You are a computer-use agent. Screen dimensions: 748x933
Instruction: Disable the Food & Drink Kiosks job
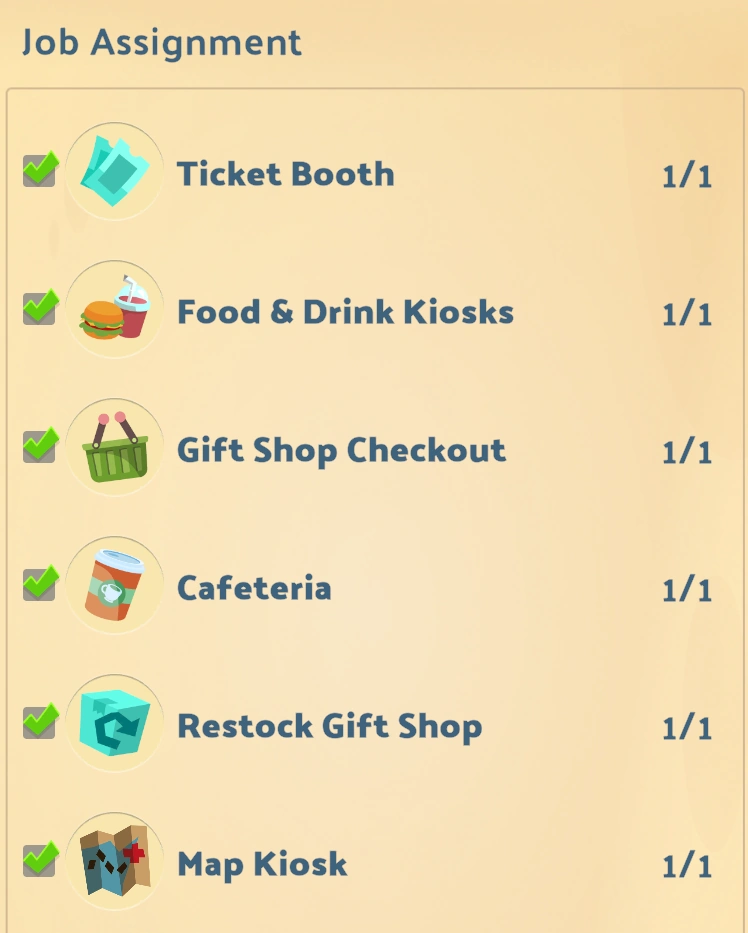[x=40, y=308]
